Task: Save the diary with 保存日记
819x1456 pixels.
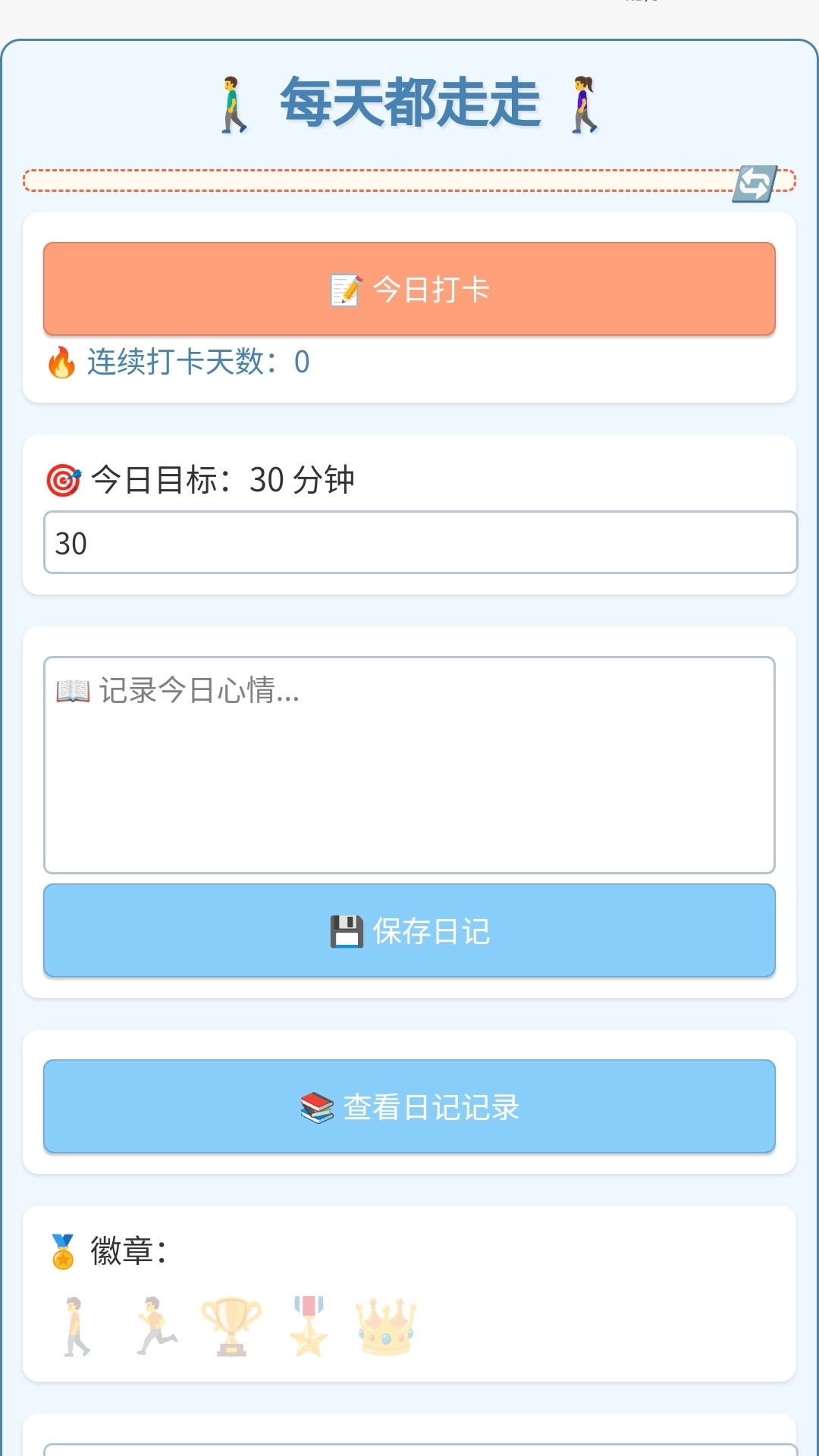Action: (409, 930)
